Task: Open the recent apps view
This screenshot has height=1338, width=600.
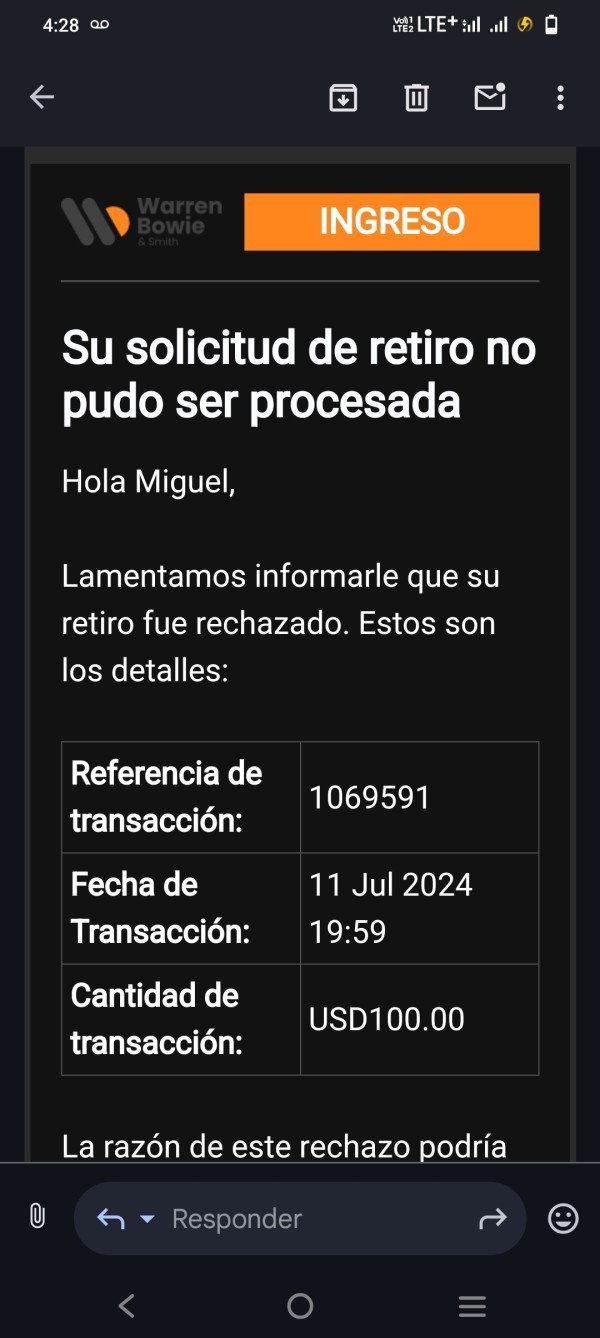Action: [x=472, y=1305]
